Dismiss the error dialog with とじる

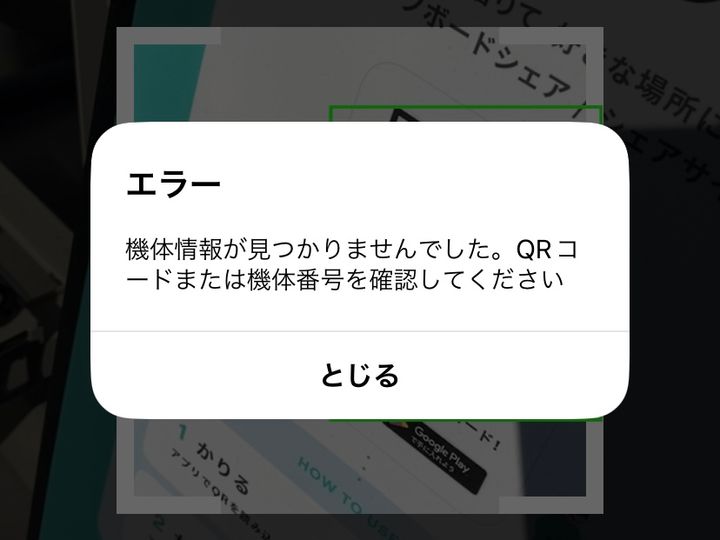[360, 375]
